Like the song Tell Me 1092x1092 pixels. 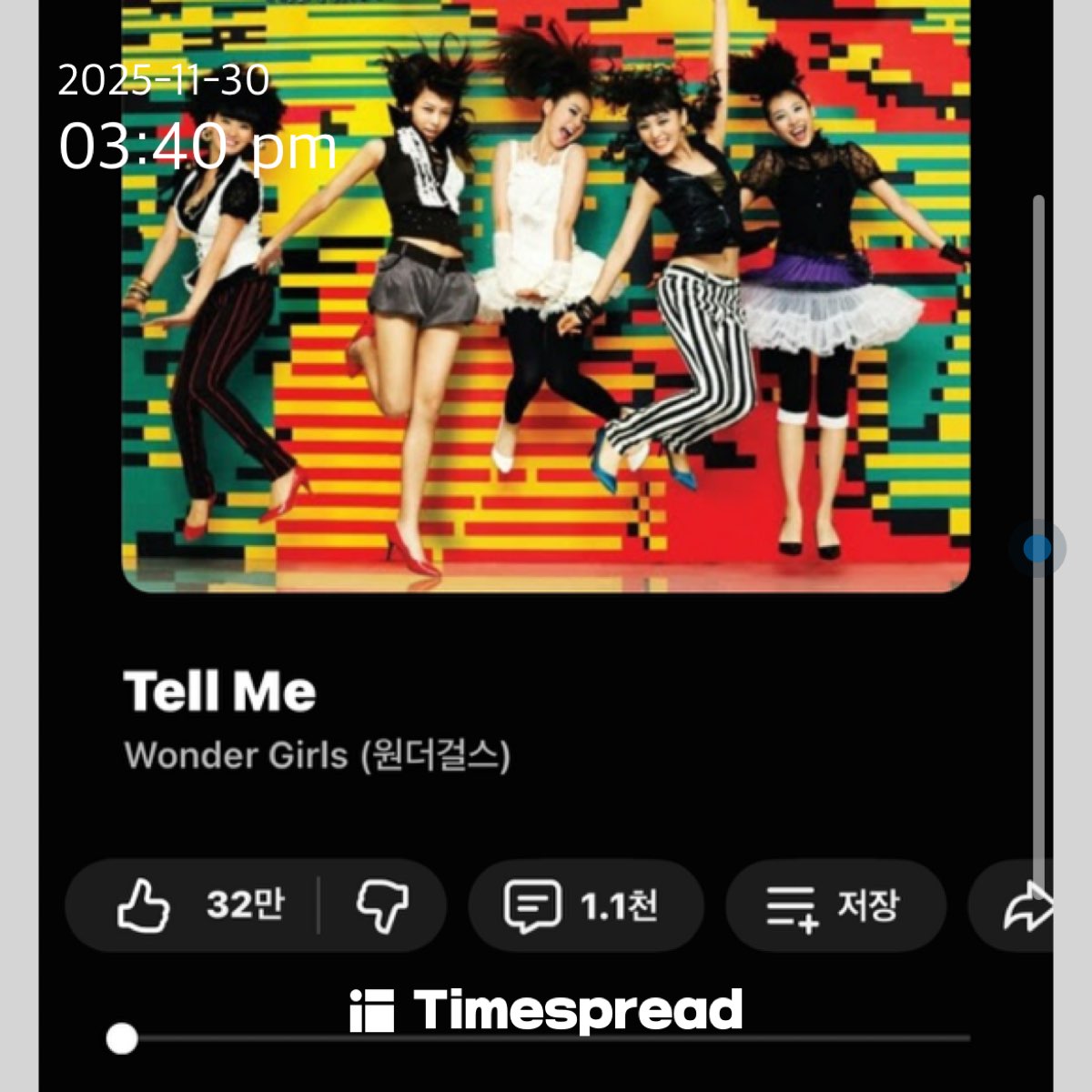point(196,905)
